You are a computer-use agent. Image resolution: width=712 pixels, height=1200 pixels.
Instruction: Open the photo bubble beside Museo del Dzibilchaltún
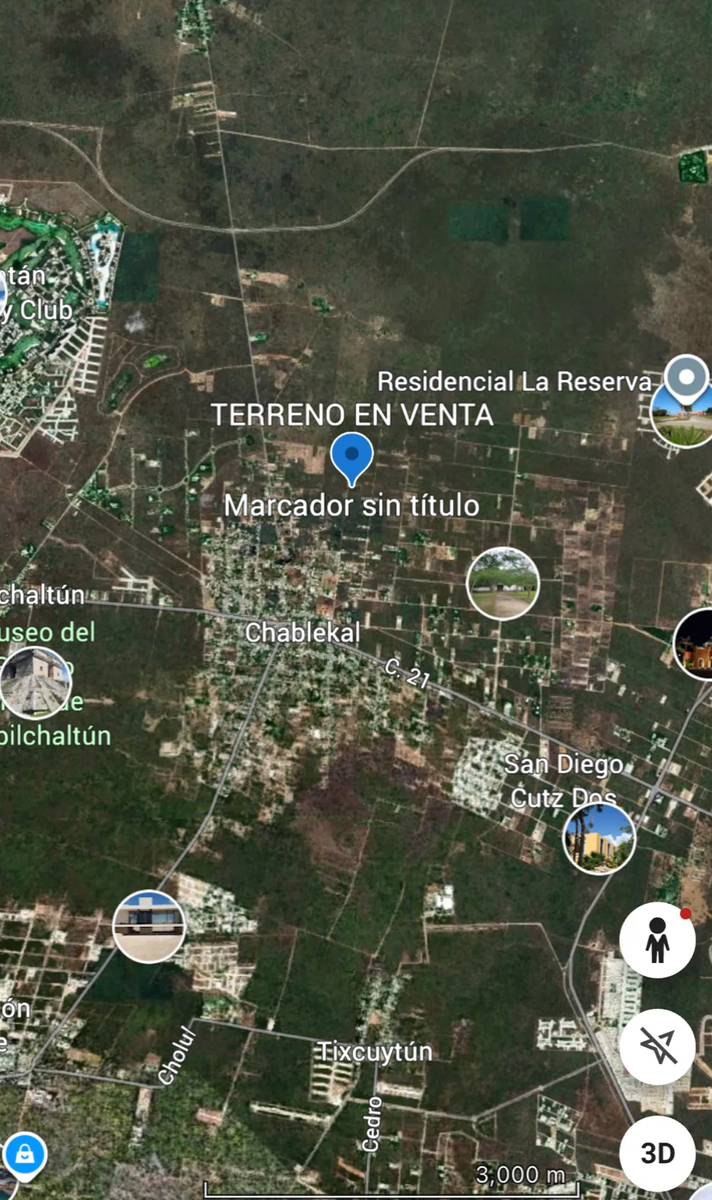pos(35,683)
